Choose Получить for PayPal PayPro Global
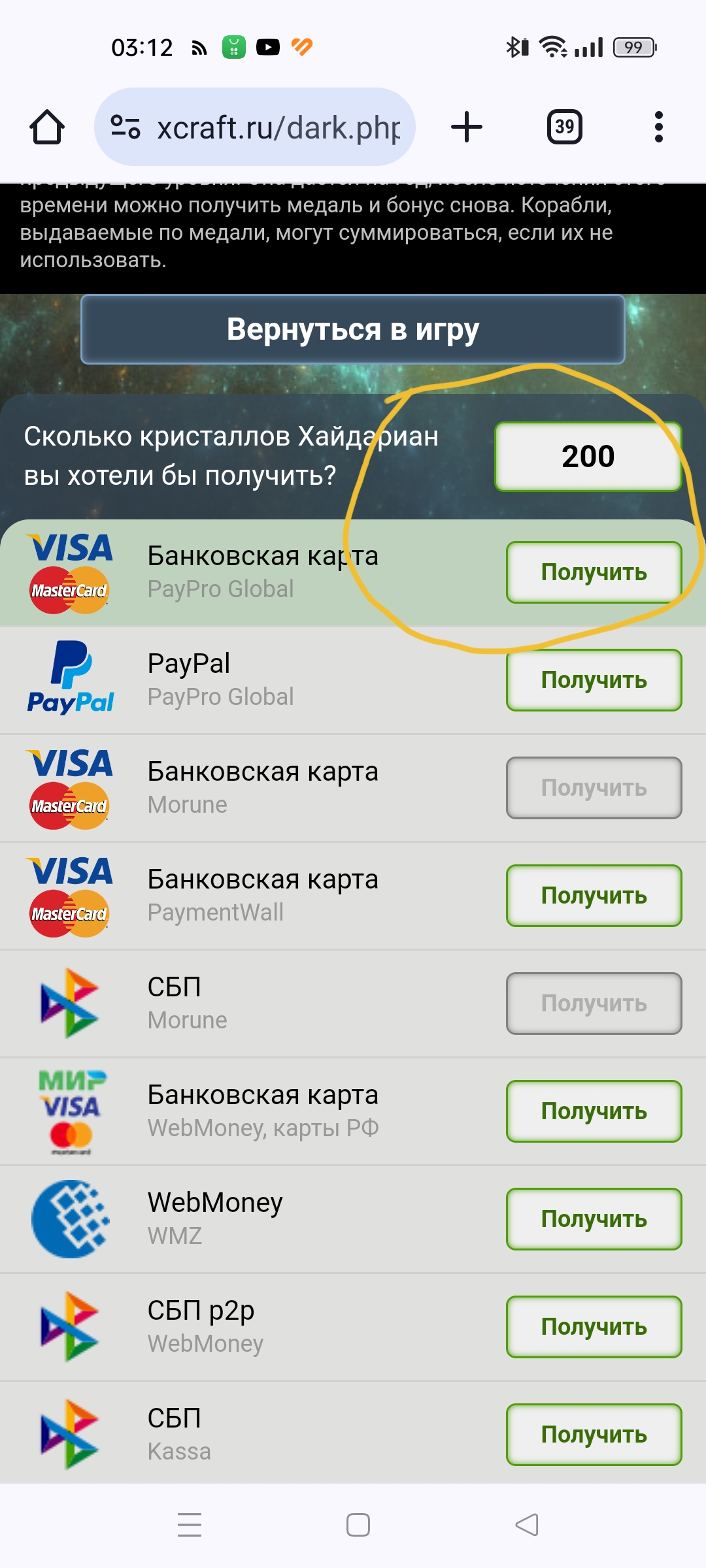Viewport: 706px width, 1568px height. (x=594, y=680)
